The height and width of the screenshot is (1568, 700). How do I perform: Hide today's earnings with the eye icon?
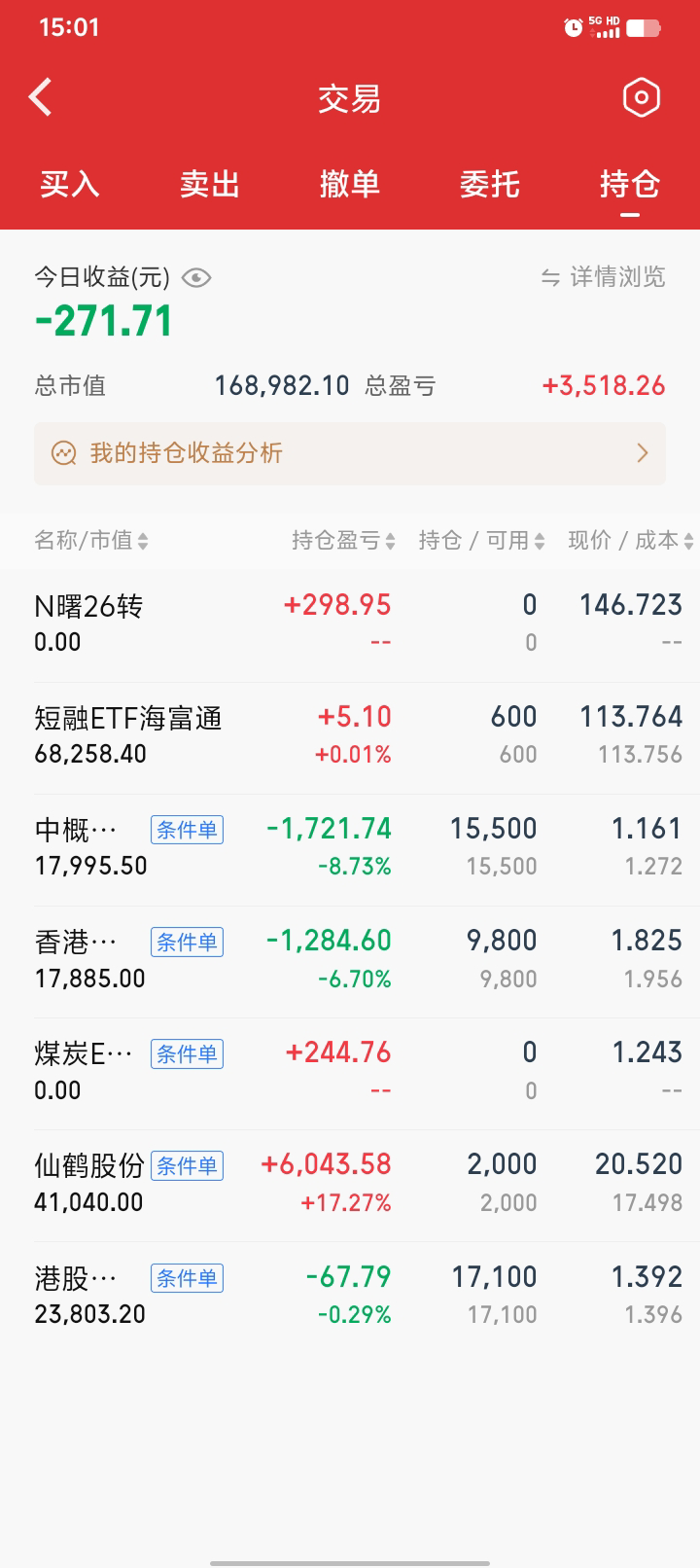coord(196,278)
